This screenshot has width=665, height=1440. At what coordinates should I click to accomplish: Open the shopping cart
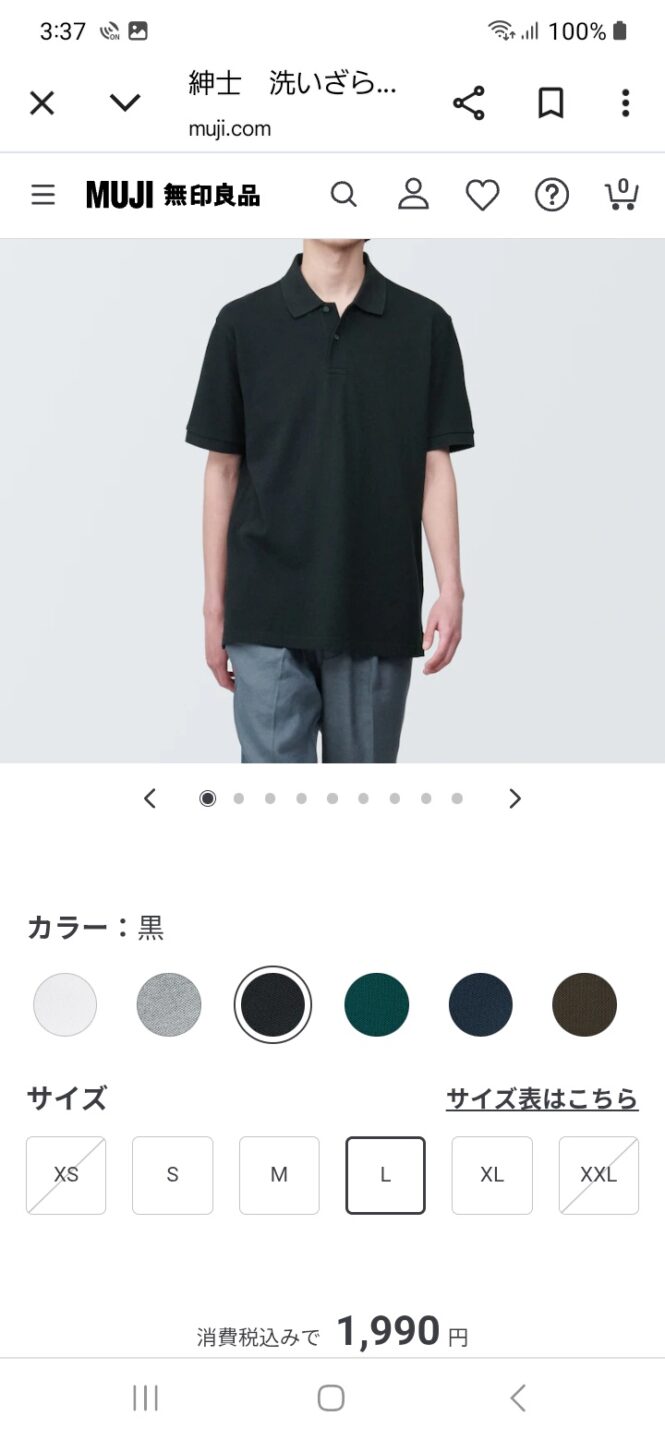coord(622,194)
